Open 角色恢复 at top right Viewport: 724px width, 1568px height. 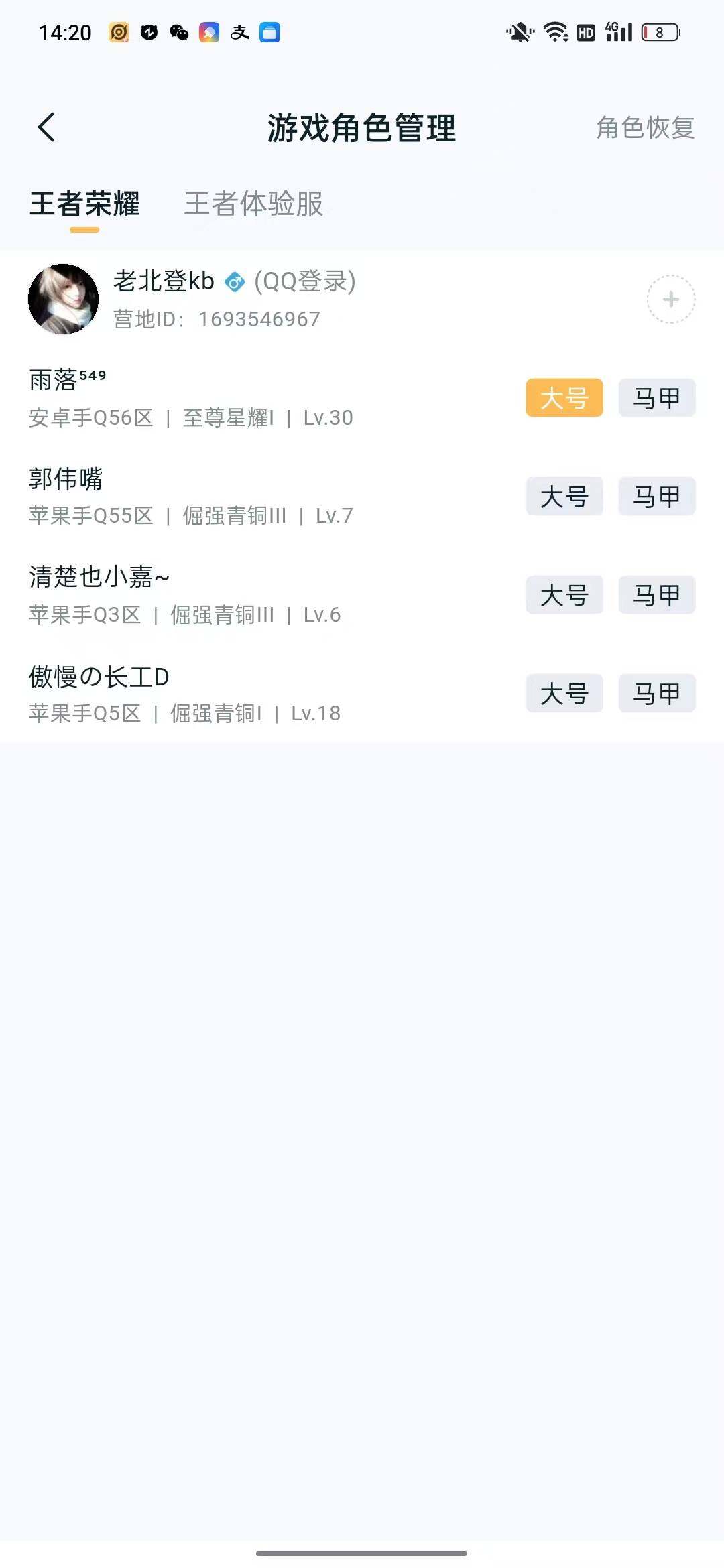pyautogui.click(x=645, y=129)
